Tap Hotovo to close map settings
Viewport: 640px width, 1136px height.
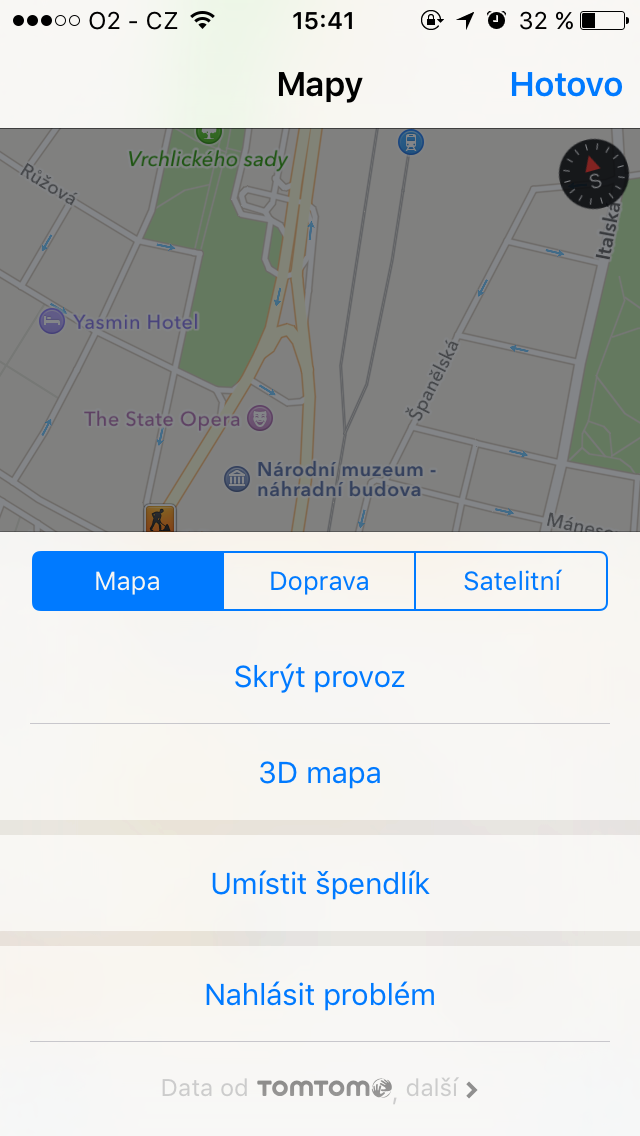tap(566, 85)
